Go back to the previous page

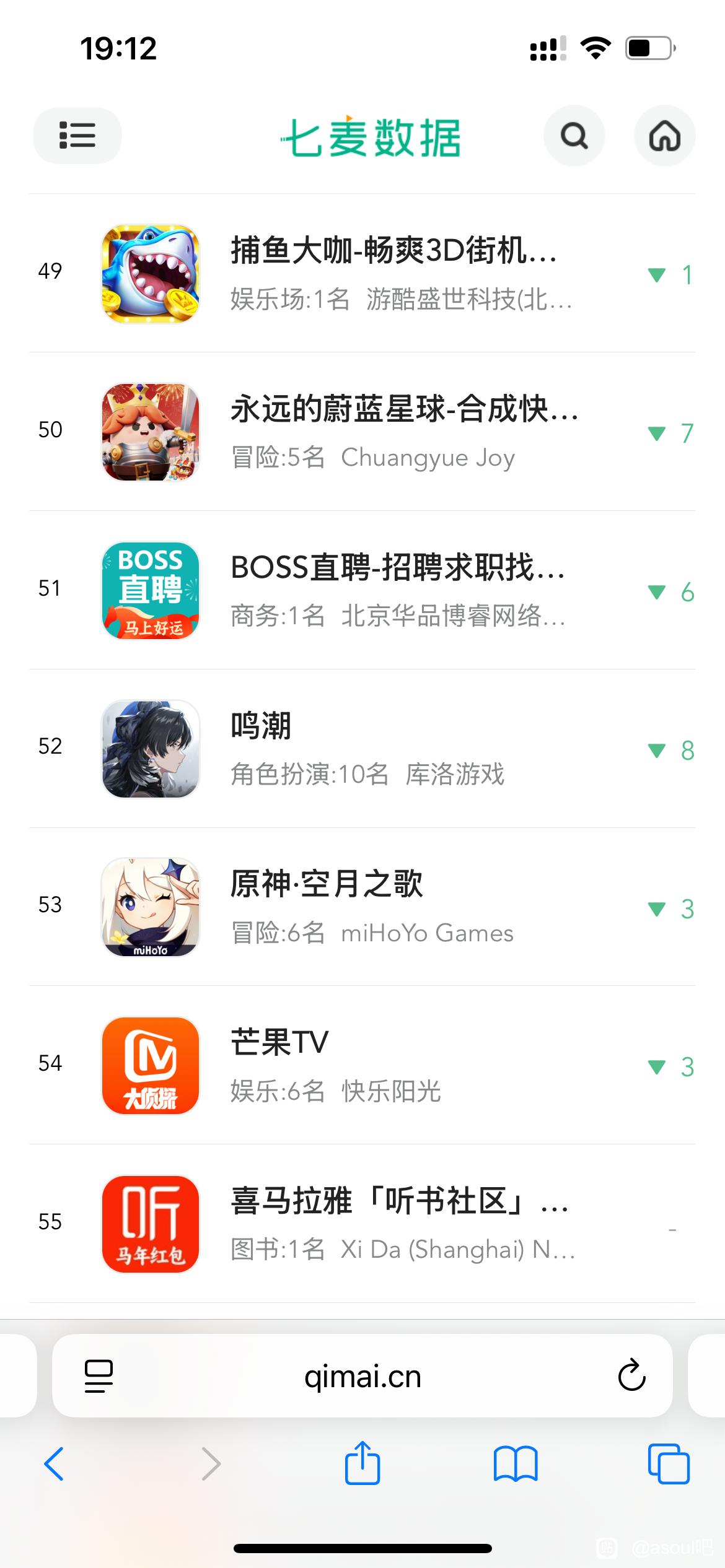(54, 1464)
